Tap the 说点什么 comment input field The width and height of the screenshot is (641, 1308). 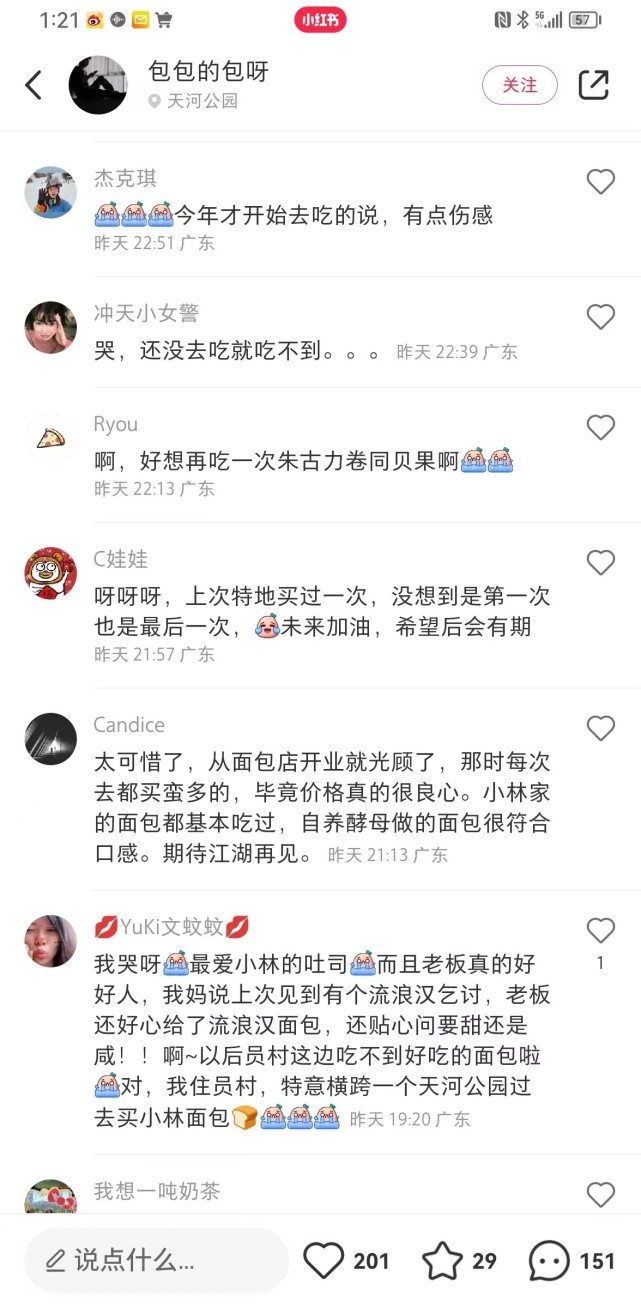coord(156,1260)
